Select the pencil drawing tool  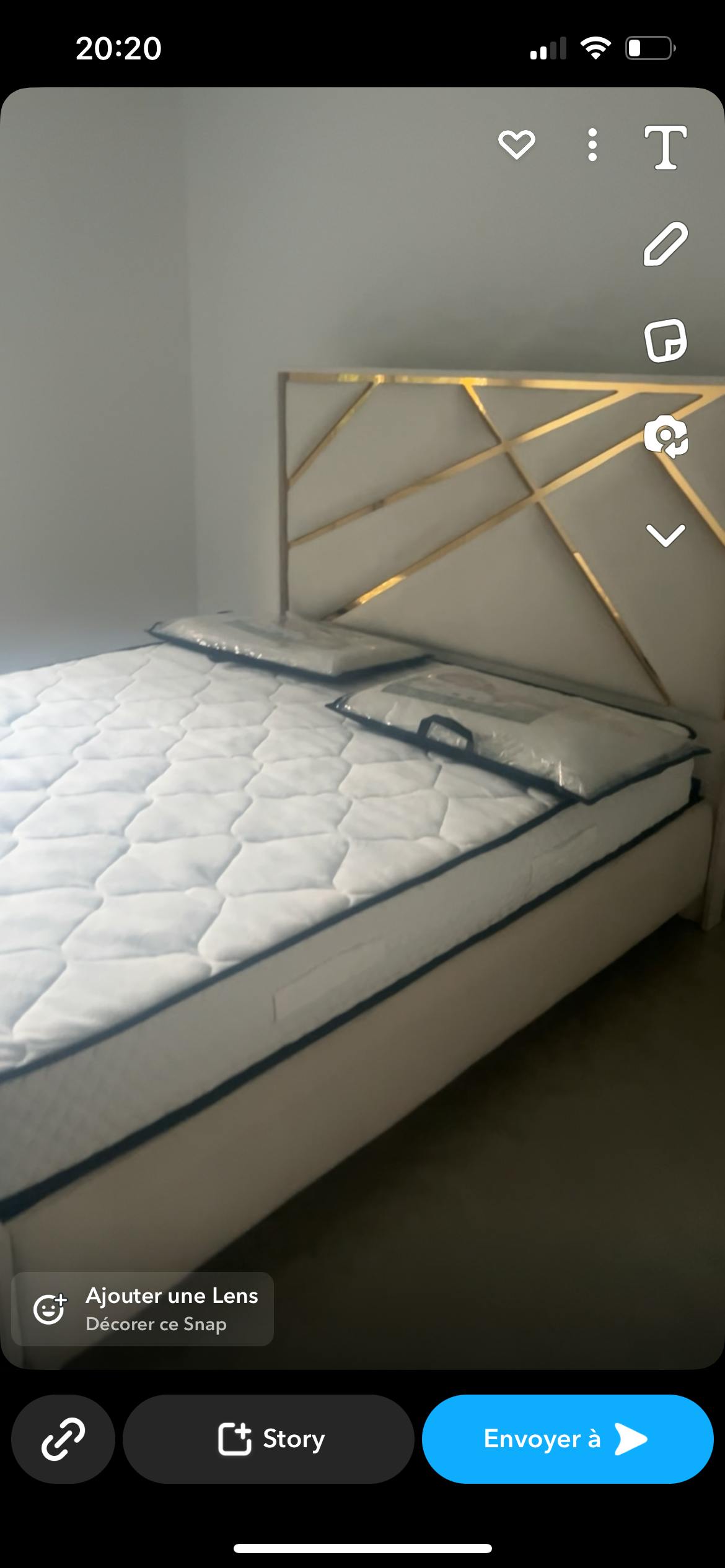tap(666, 243)
